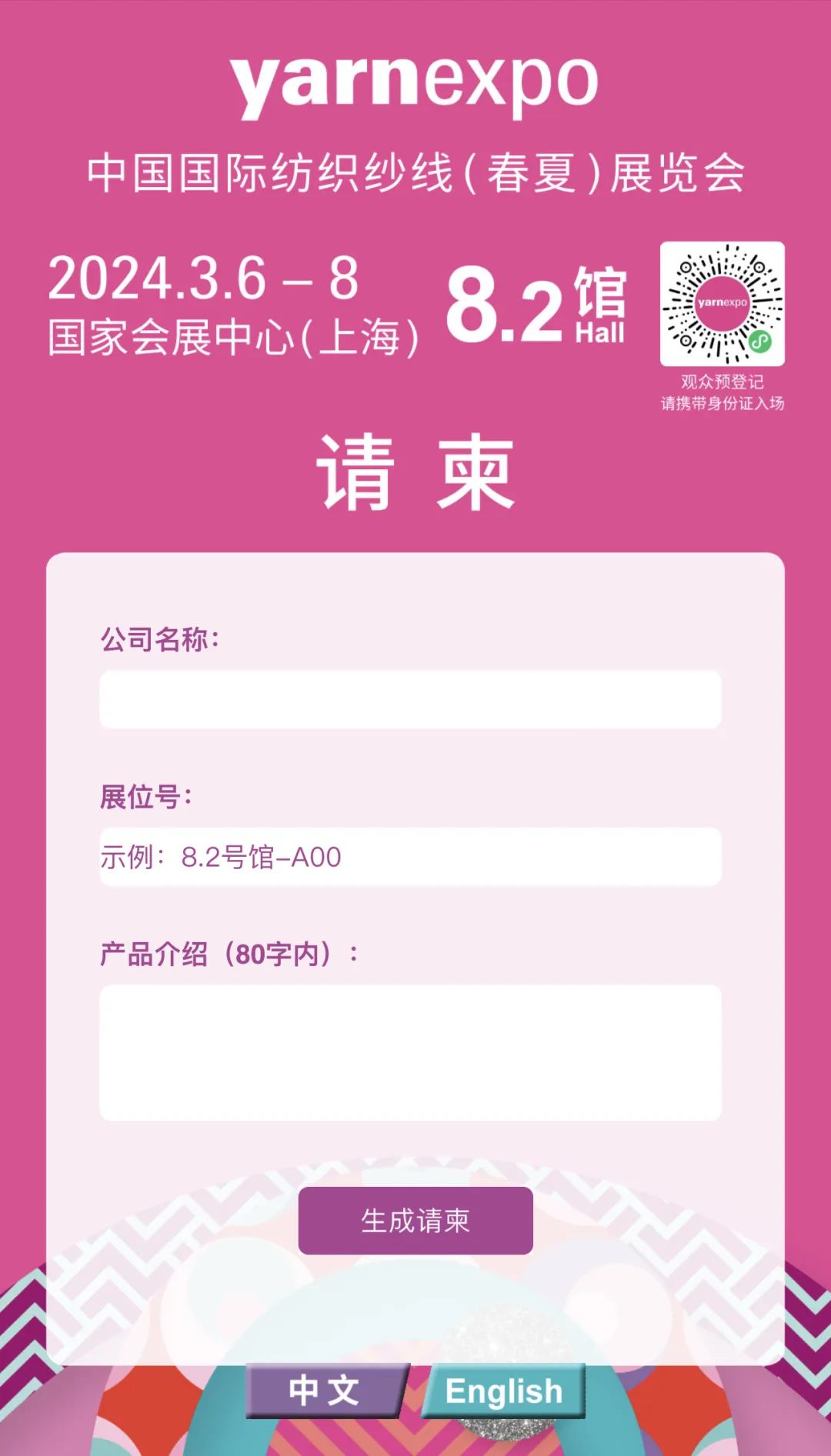The height and width of the screenshot is (1456, 831).
Task: Tap the 生成请柬 generate invitation button
Action: (x=415, y=1221)
